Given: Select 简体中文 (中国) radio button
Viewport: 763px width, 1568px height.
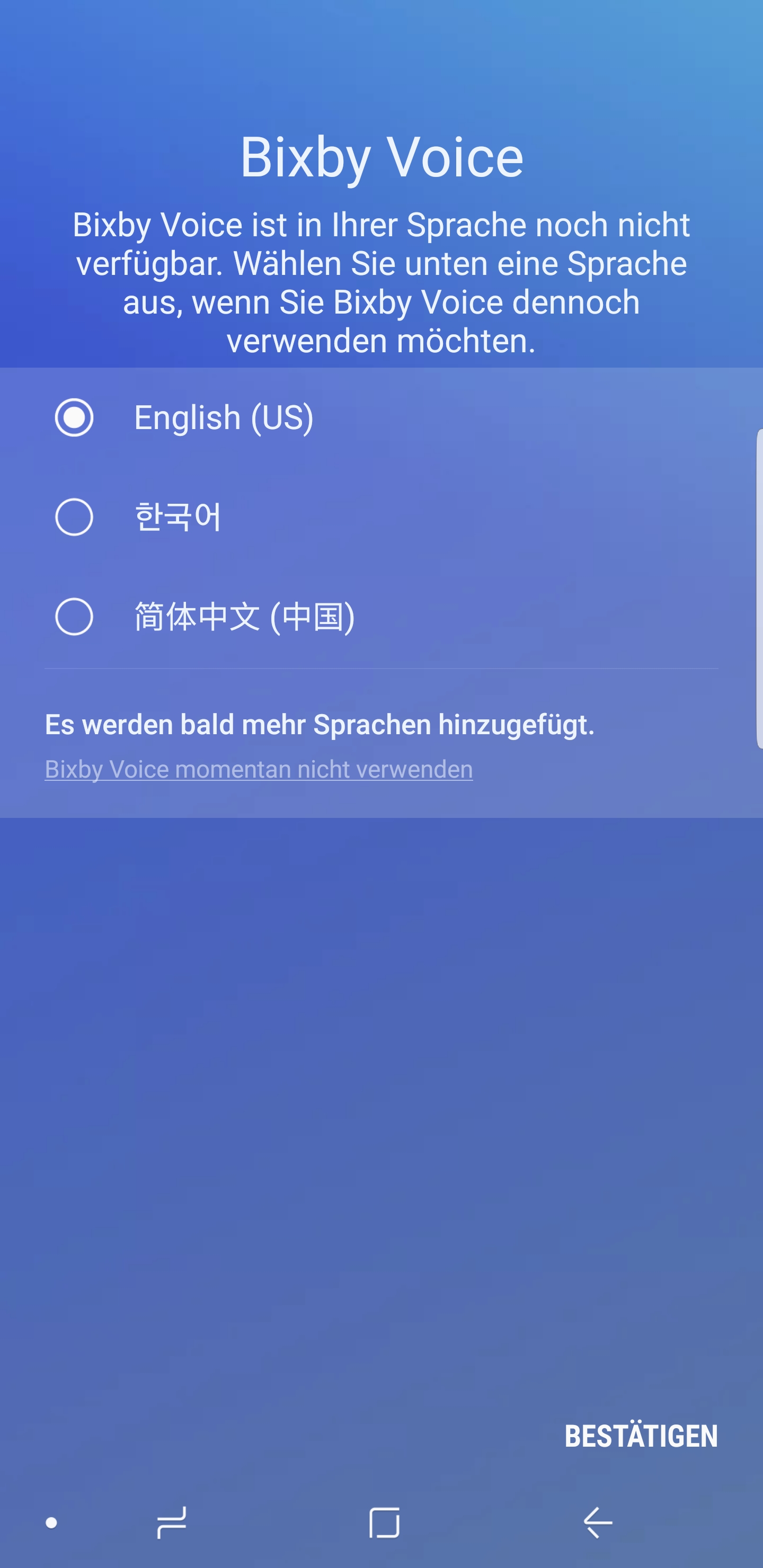Looking at the screenshot, I should tap(74, 617).
